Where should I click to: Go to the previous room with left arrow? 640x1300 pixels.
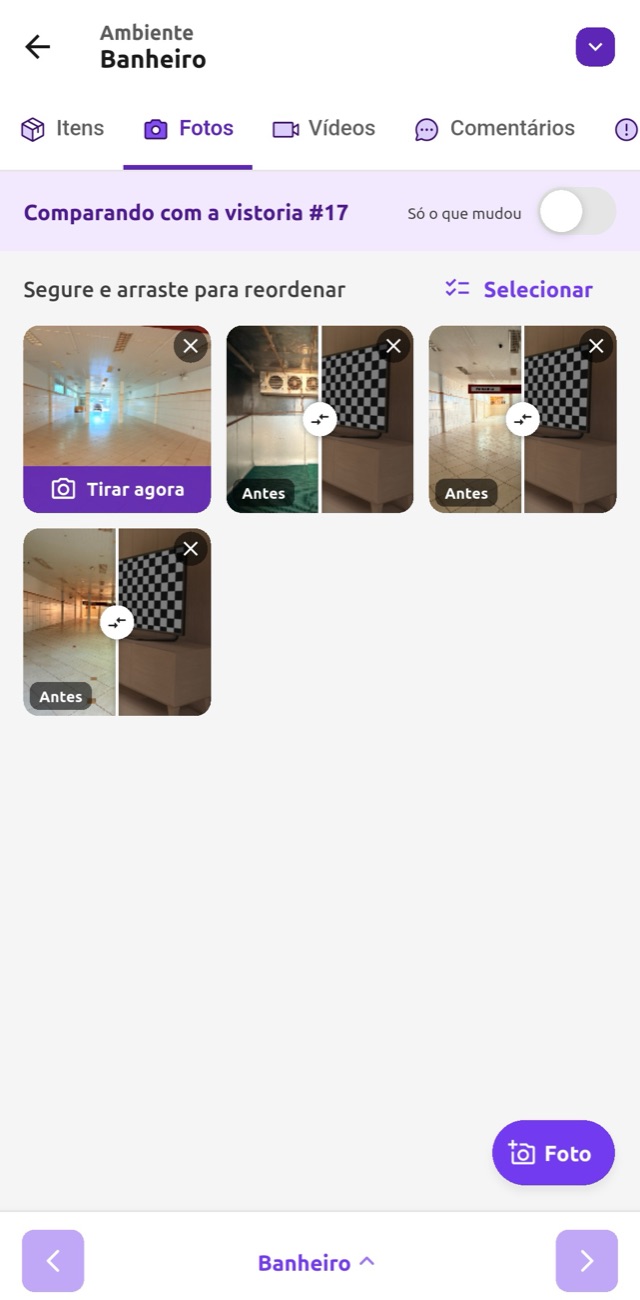click(x=53, y=1261)
